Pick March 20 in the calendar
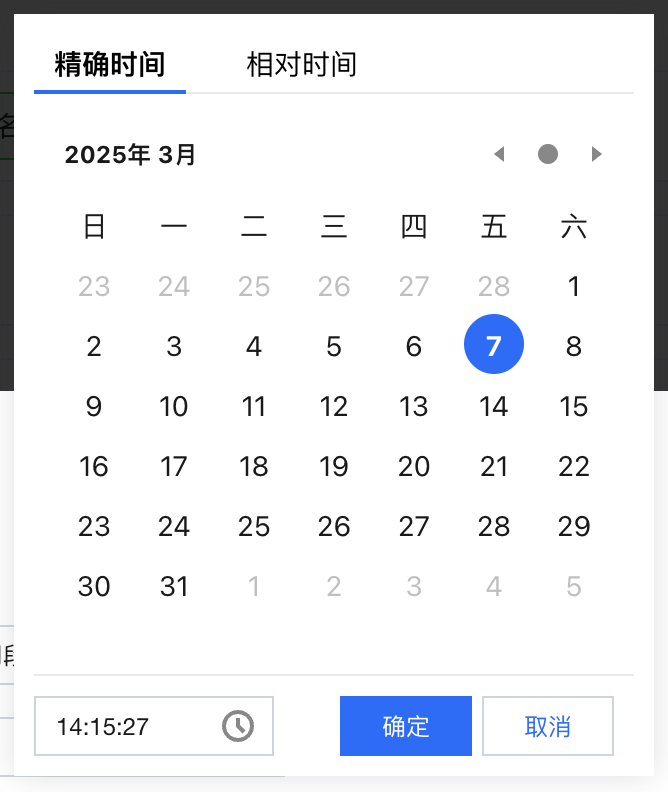The image size is (668, 792). [x=414, y=467]
